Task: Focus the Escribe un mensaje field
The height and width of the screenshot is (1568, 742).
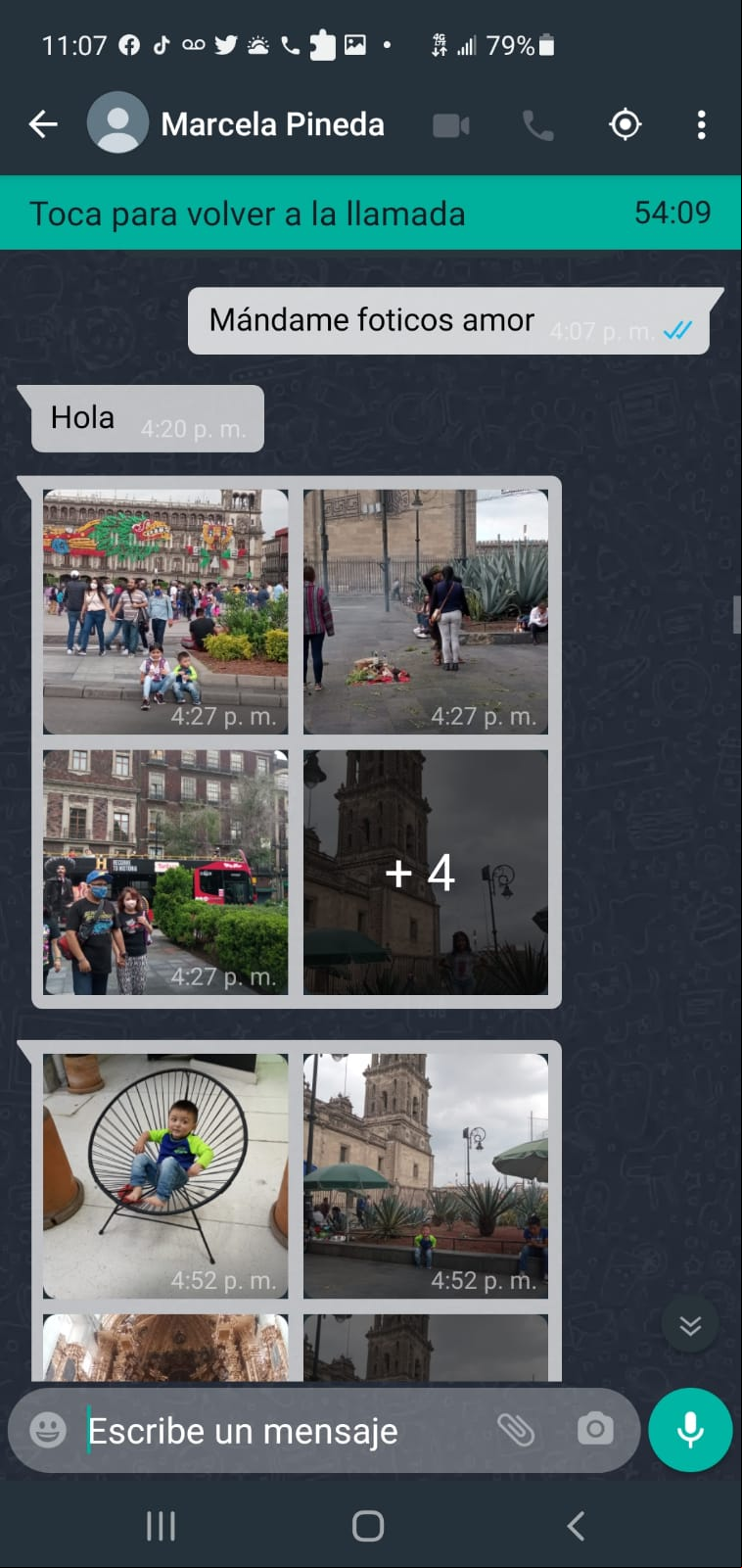Action: point(274,1431)
